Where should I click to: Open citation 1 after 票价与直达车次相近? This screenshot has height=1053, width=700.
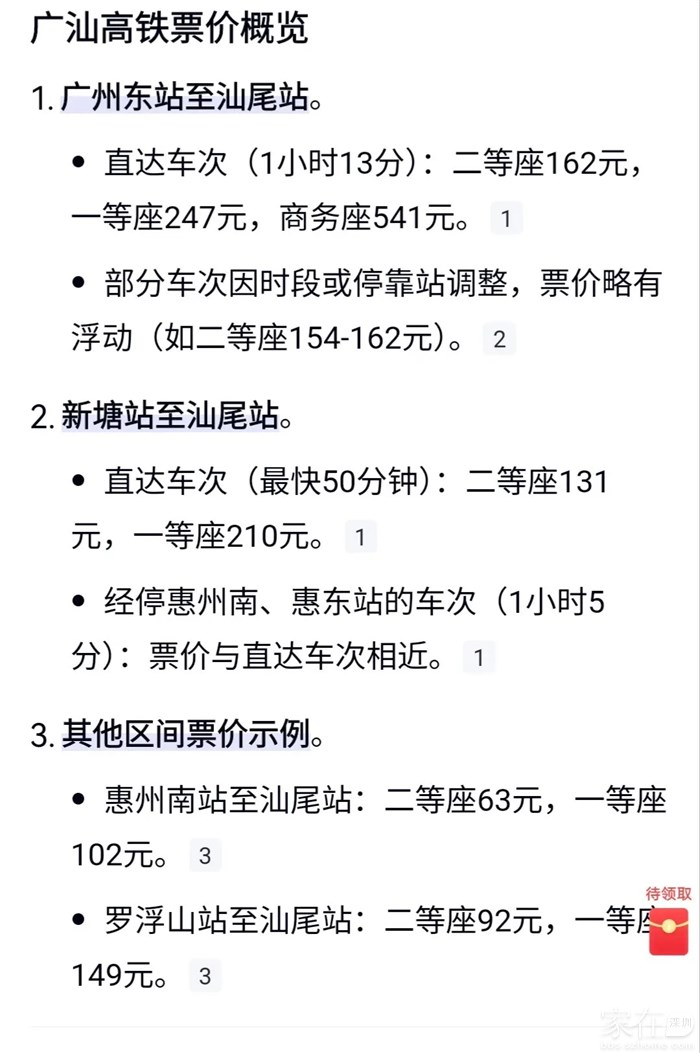[x=478, y=657]
